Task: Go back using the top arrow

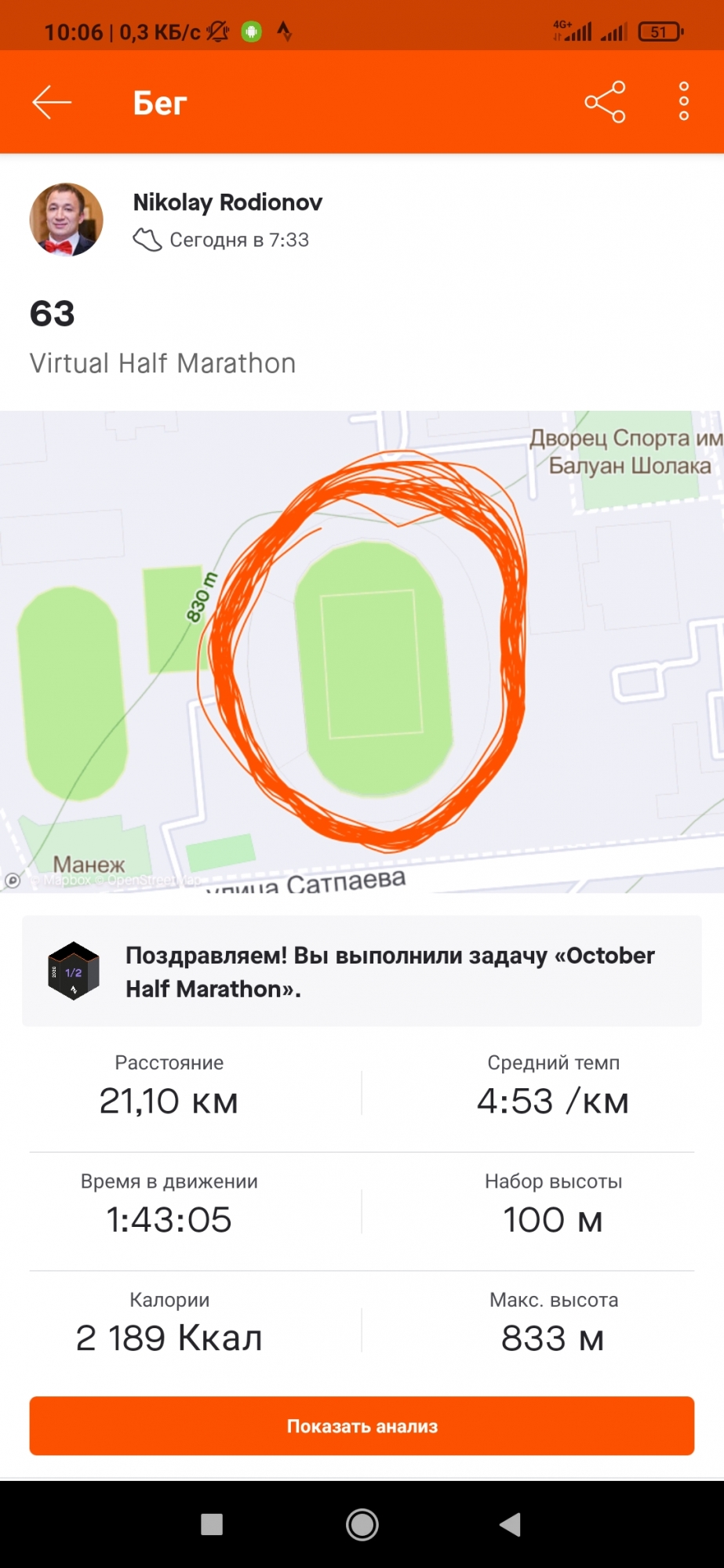Action: pyautogui.click(x=52, y=103)
